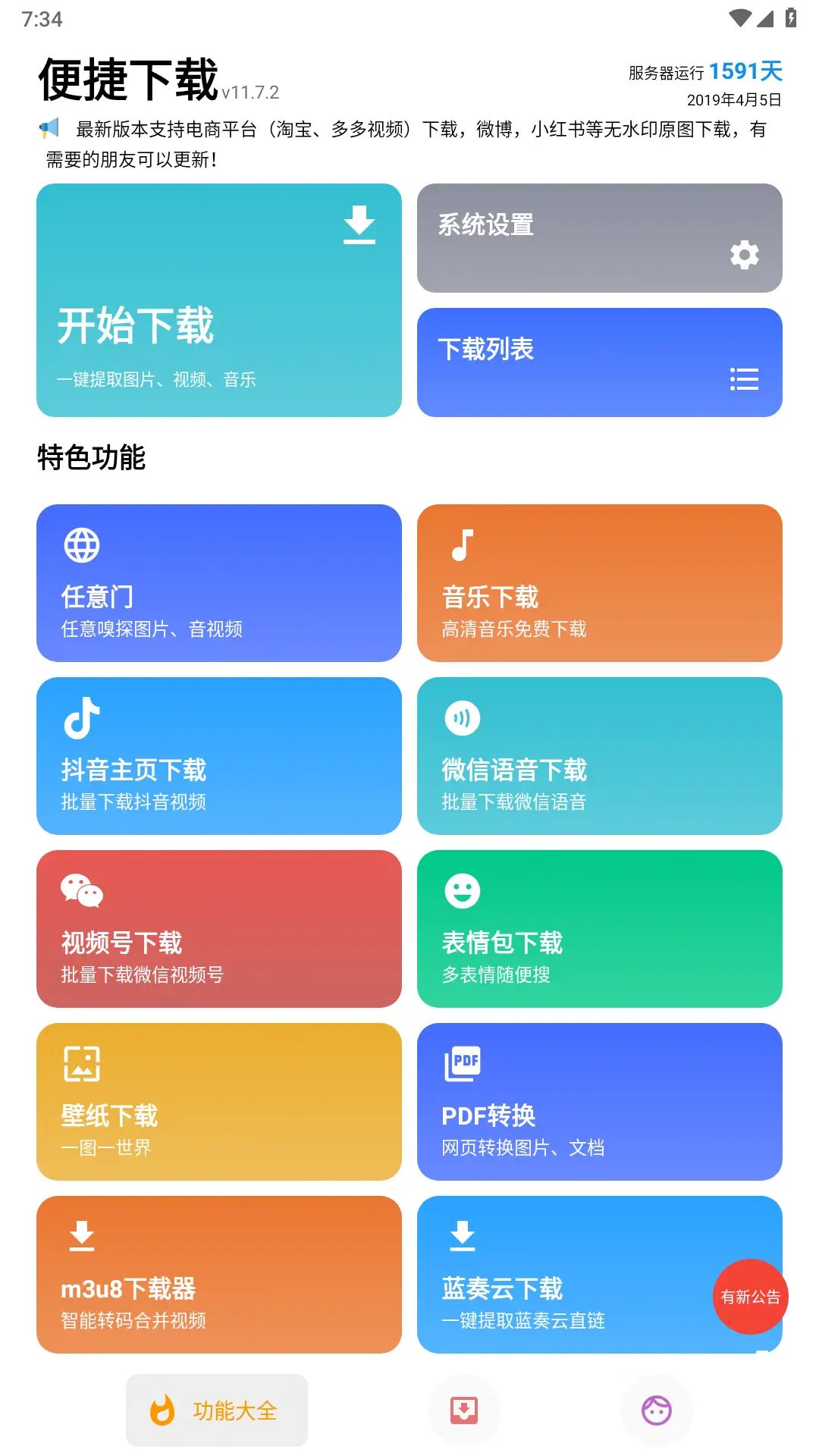Viewport: 819px width, 1456px height.
Task: Select 蓝奏云下载 card
Action: [561, 1274]
